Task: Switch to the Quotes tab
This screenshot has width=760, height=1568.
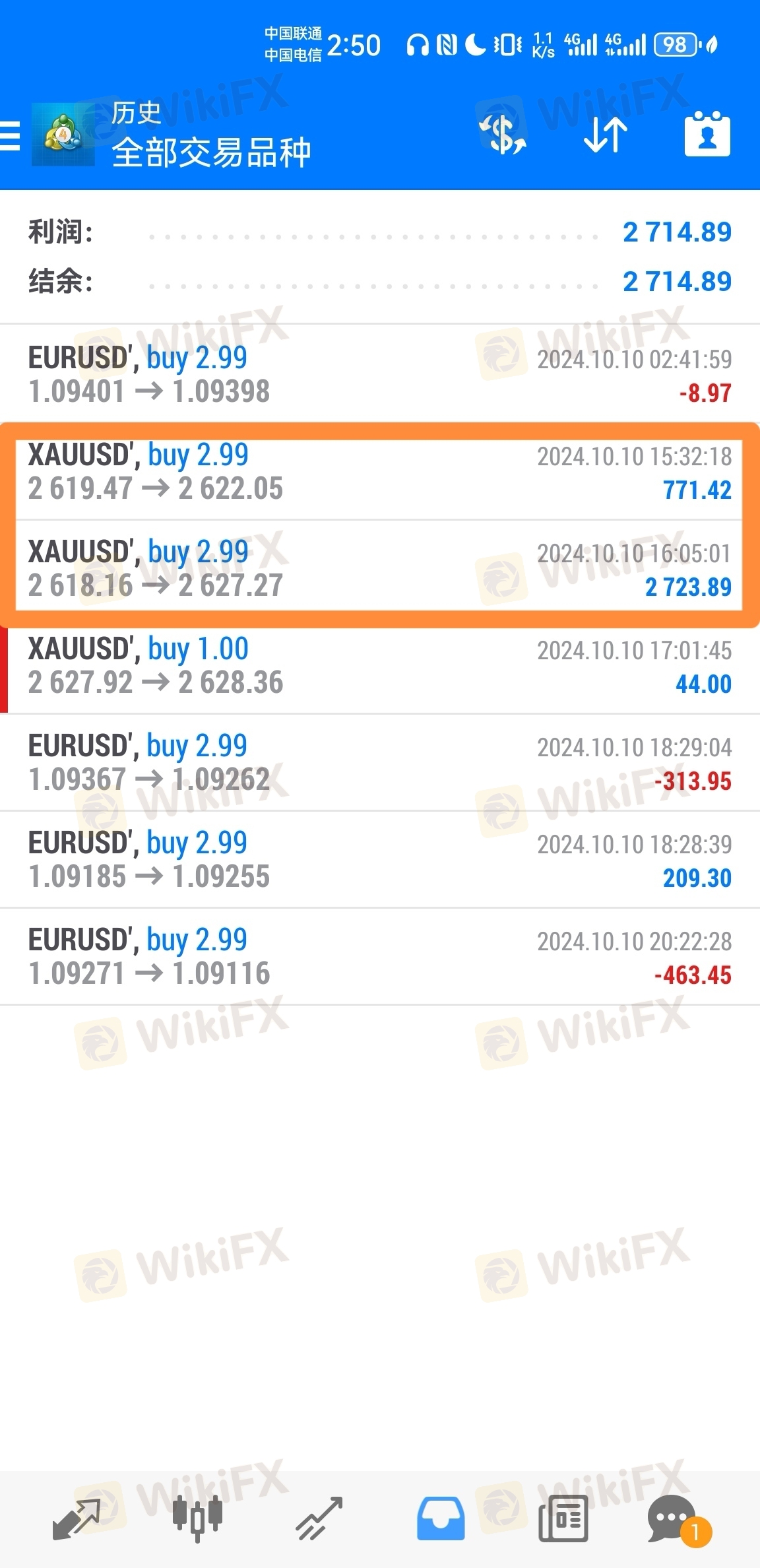Action: (x=76, y=1518)
